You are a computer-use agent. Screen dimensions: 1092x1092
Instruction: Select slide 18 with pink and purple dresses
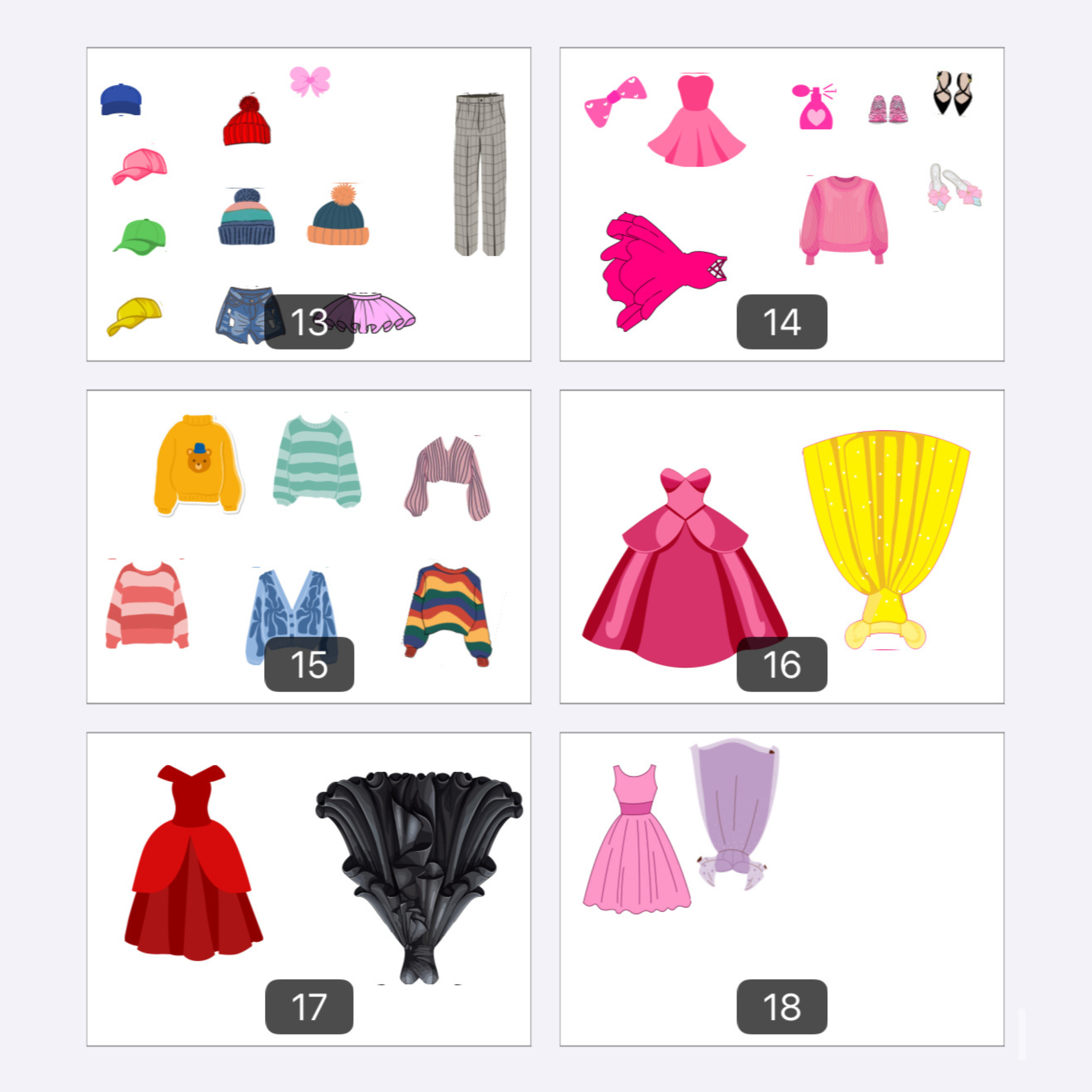pos(782,889)
